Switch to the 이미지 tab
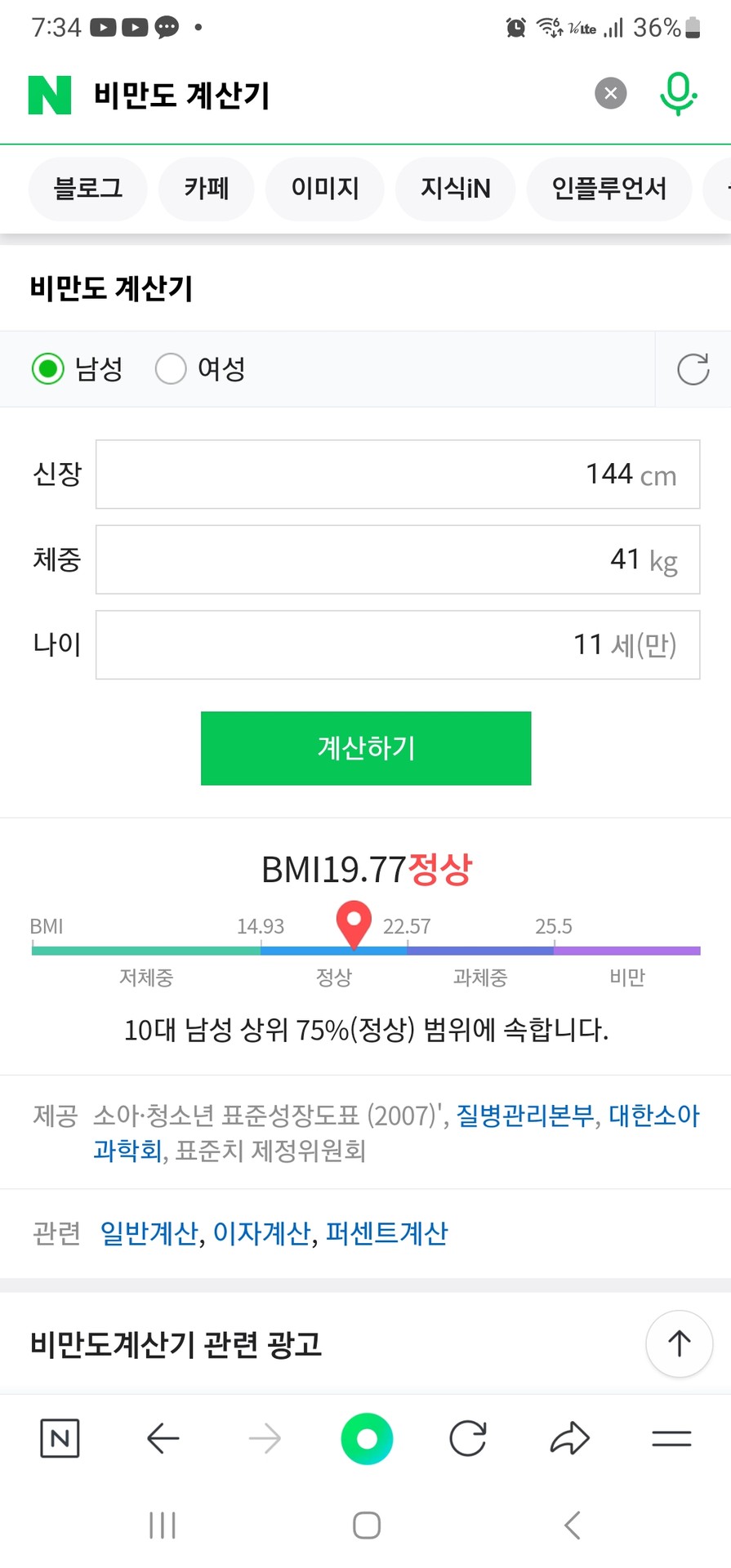The height and width of the screenshot is (1568, 731). 324,189
